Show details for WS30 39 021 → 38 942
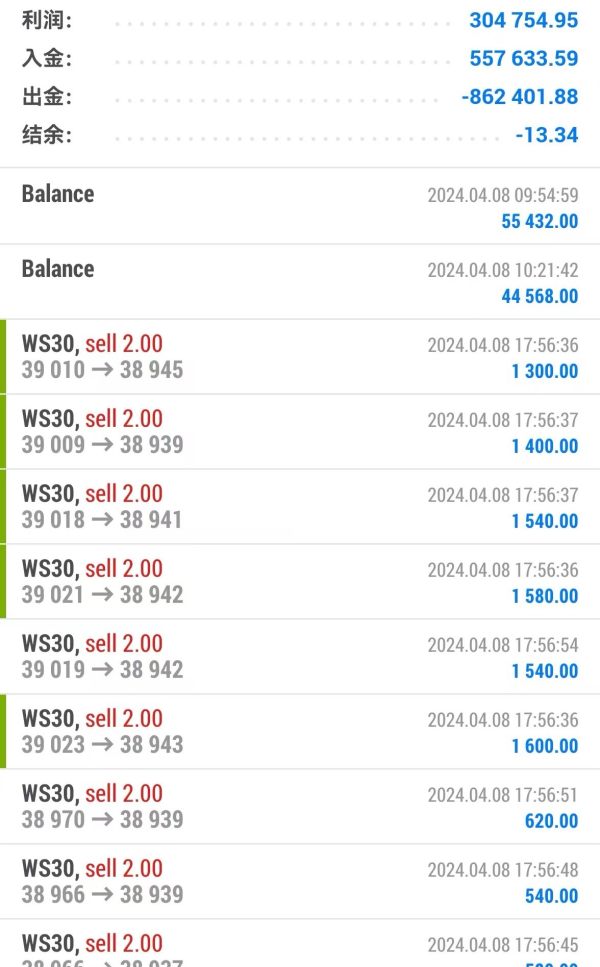 point(300,582)
